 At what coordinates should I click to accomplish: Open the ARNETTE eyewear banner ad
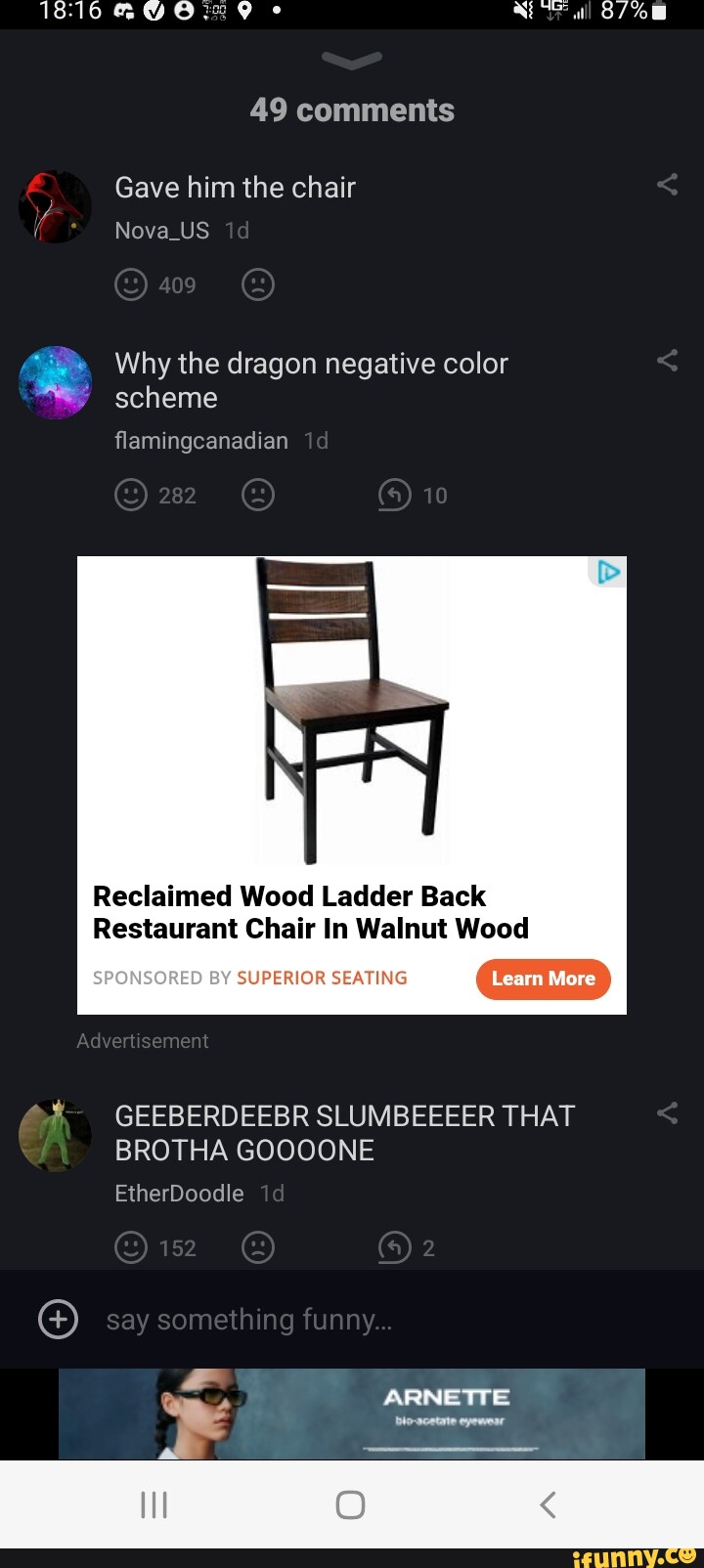point(352,1413)
